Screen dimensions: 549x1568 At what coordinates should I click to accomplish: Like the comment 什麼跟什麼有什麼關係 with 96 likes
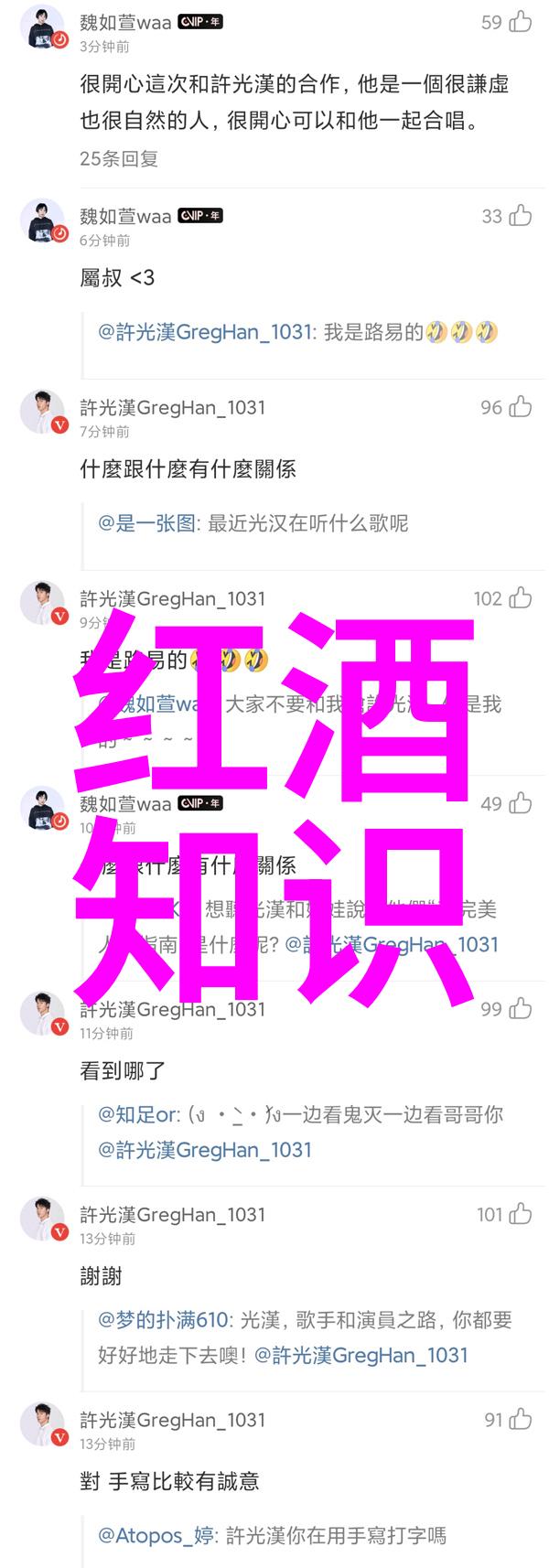point(520,407)
